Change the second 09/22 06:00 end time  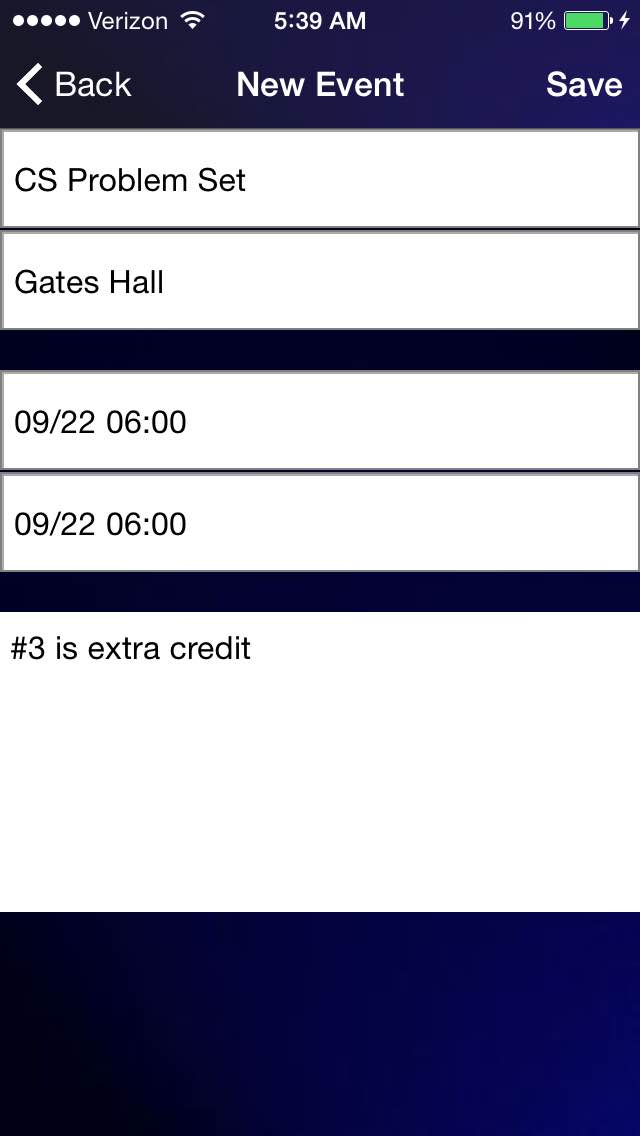[x=320, y=523]
